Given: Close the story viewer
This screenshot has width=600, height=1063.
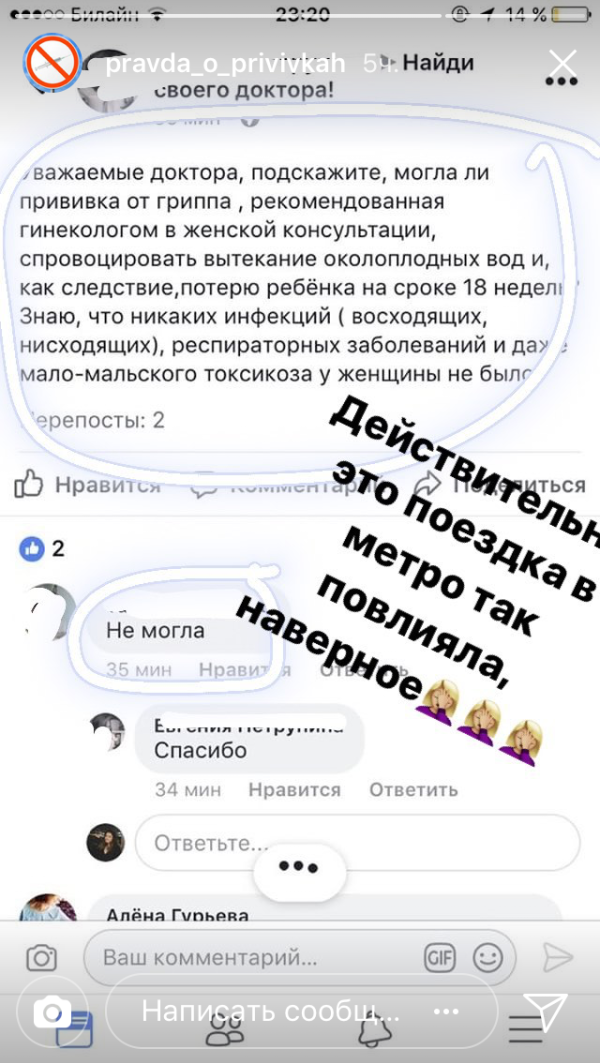Looking at the screenshot, I should point(562,64).
